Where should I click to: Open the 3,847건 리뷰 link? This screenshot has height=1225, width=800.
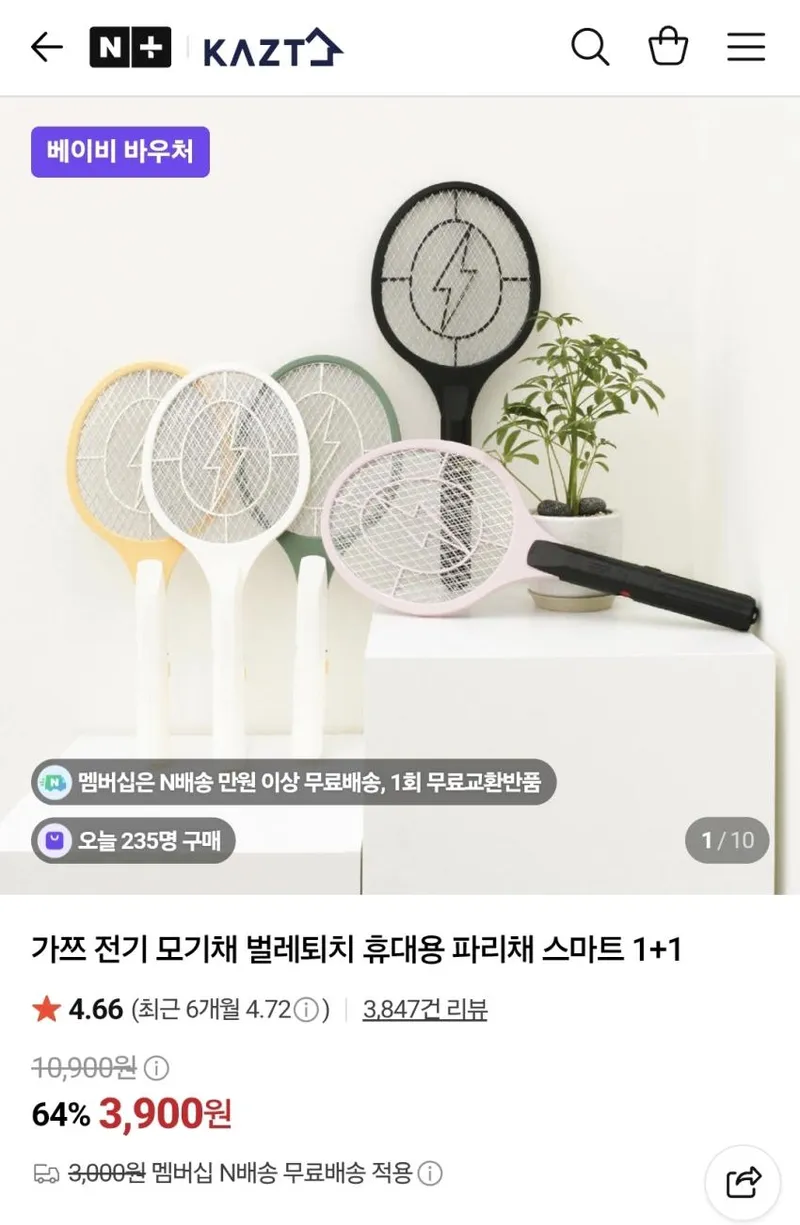(425, 1009)
